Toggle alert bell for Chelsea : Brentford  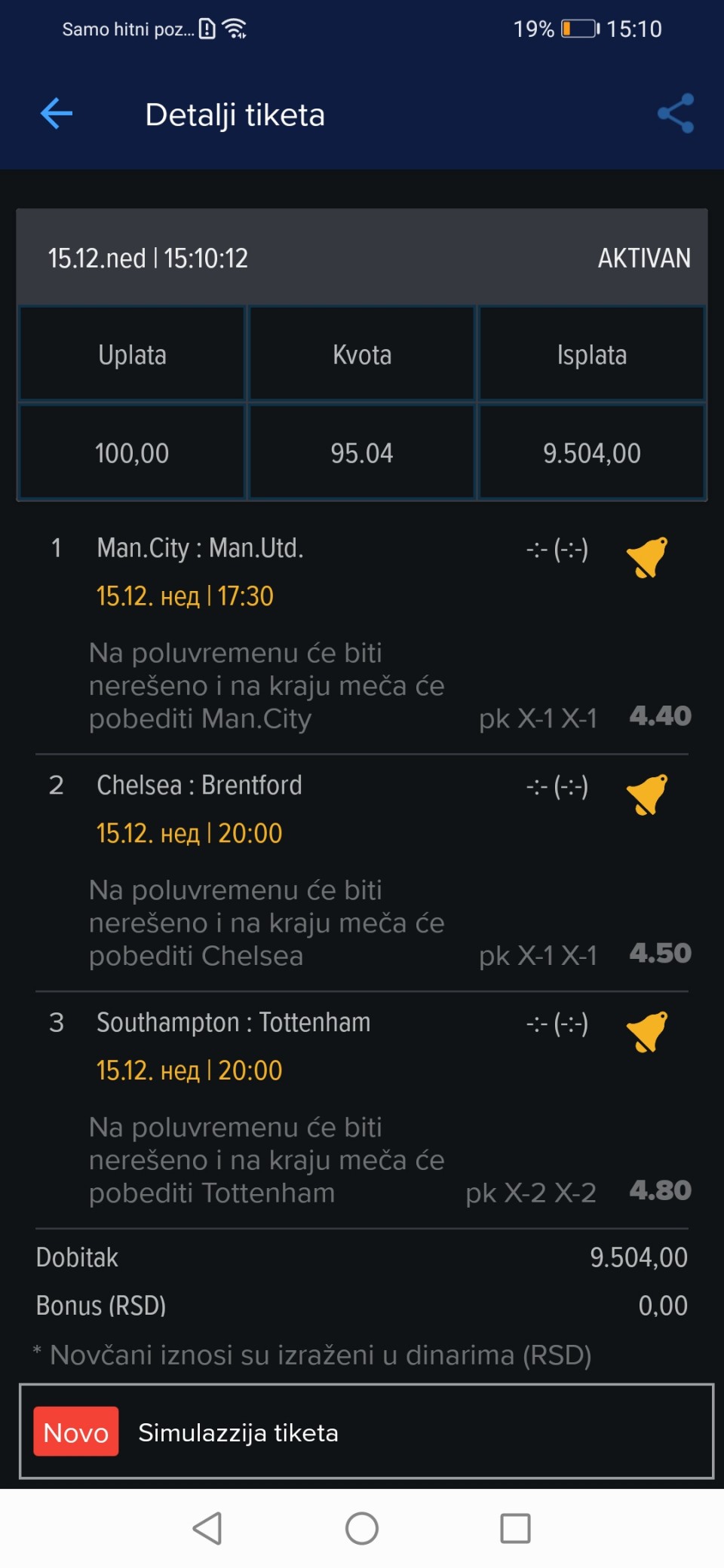(647, 795)
